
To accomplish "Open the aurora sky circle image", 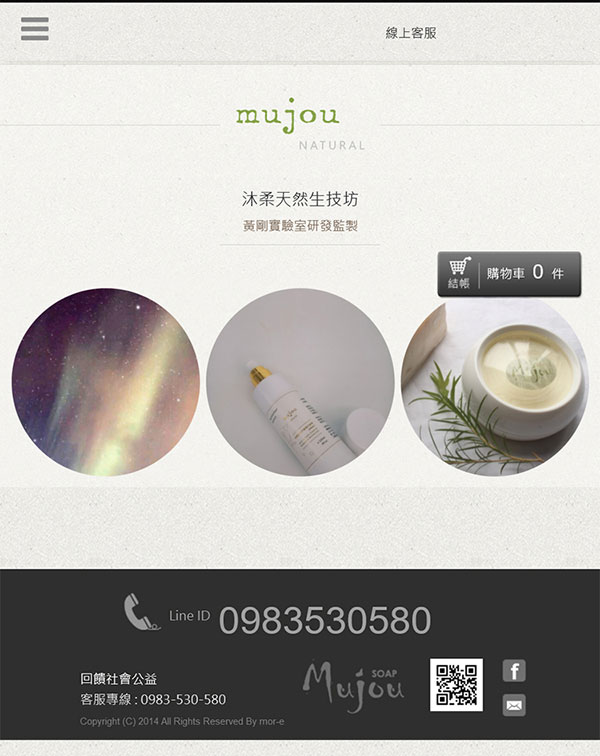I will click(106, 382).
